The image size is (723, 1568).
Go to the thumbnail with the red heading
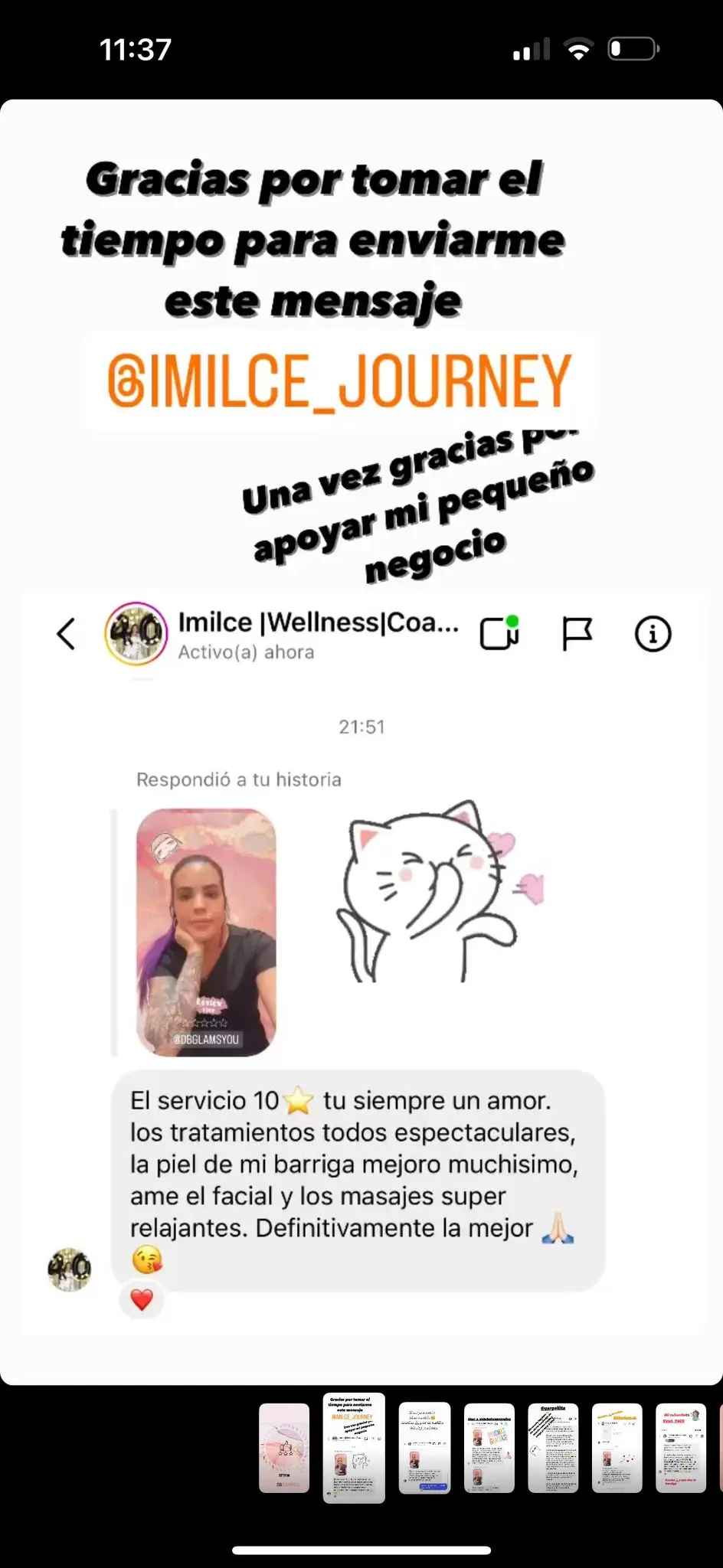pos(681,1448)
